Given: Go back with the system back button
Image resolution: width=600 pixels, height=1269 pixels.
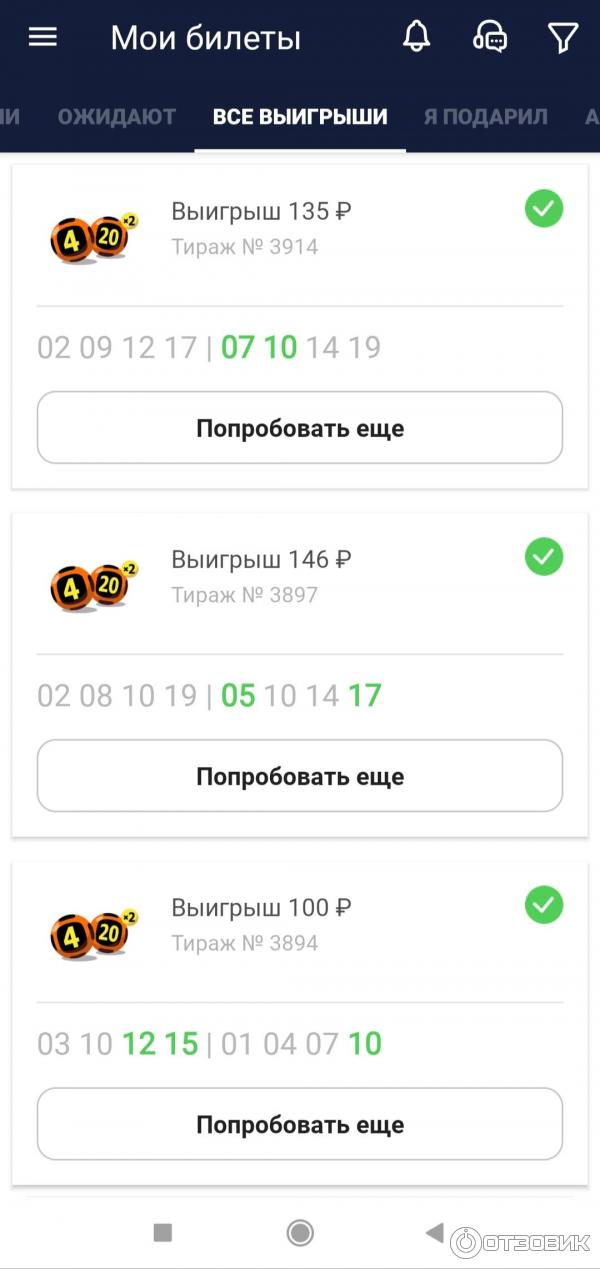Looking at the screenshot, I should [434, 1233].
